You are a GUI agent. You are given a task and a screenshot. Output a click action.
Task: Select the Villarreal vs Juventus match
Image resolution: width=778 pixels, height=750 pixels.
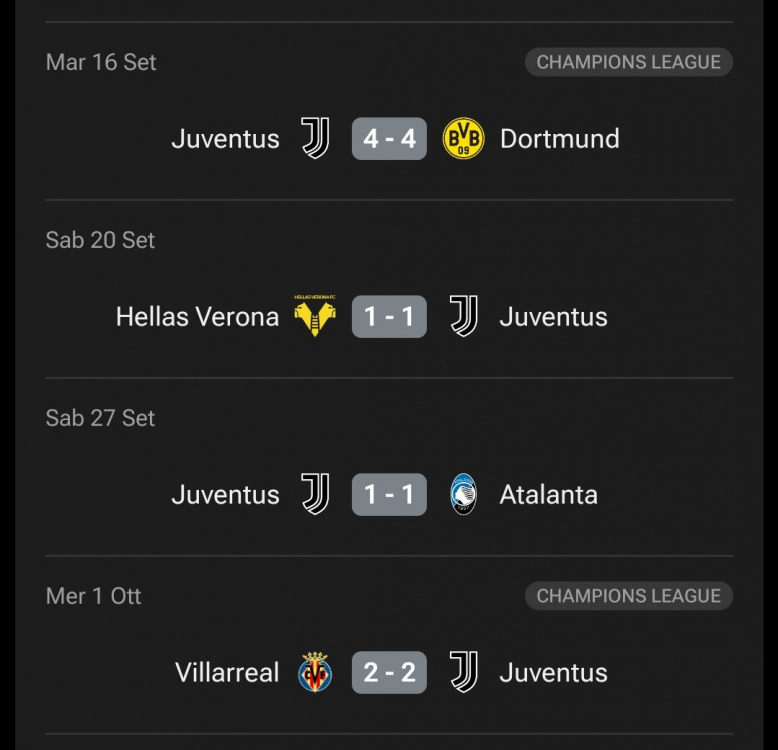pos(389,672)
